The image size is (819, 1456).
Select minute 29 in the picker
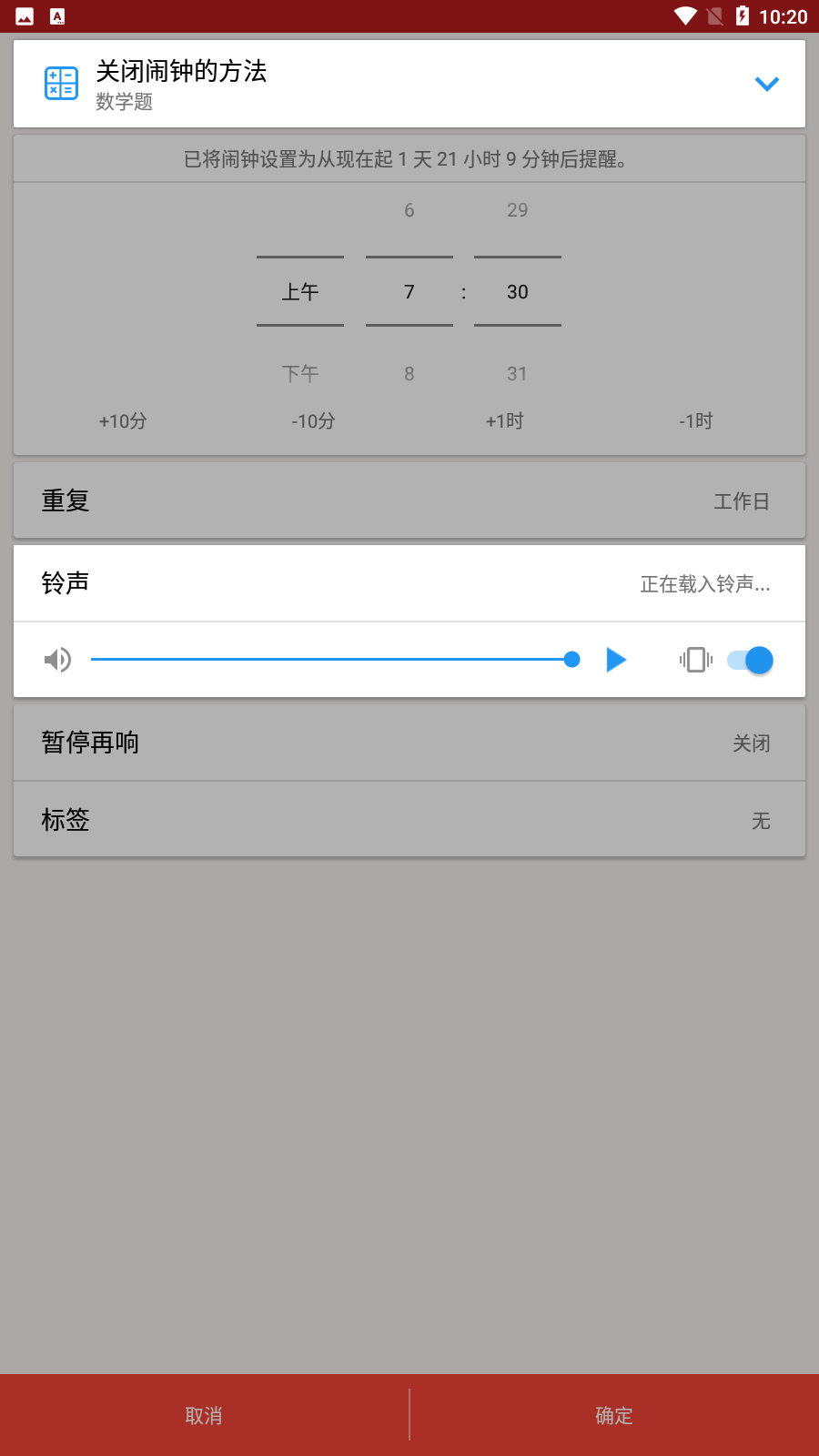[518, 210]
